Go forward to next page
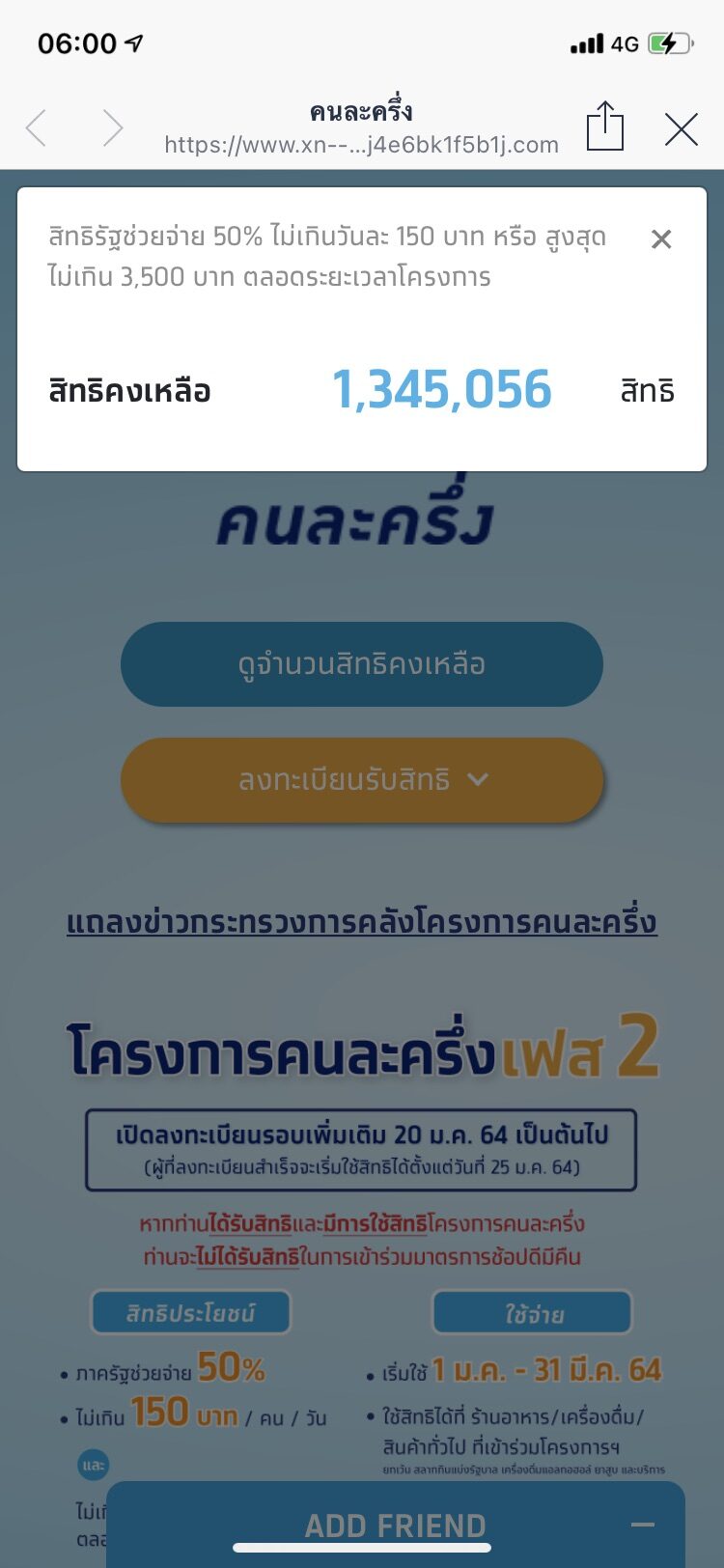 (113, 127)
